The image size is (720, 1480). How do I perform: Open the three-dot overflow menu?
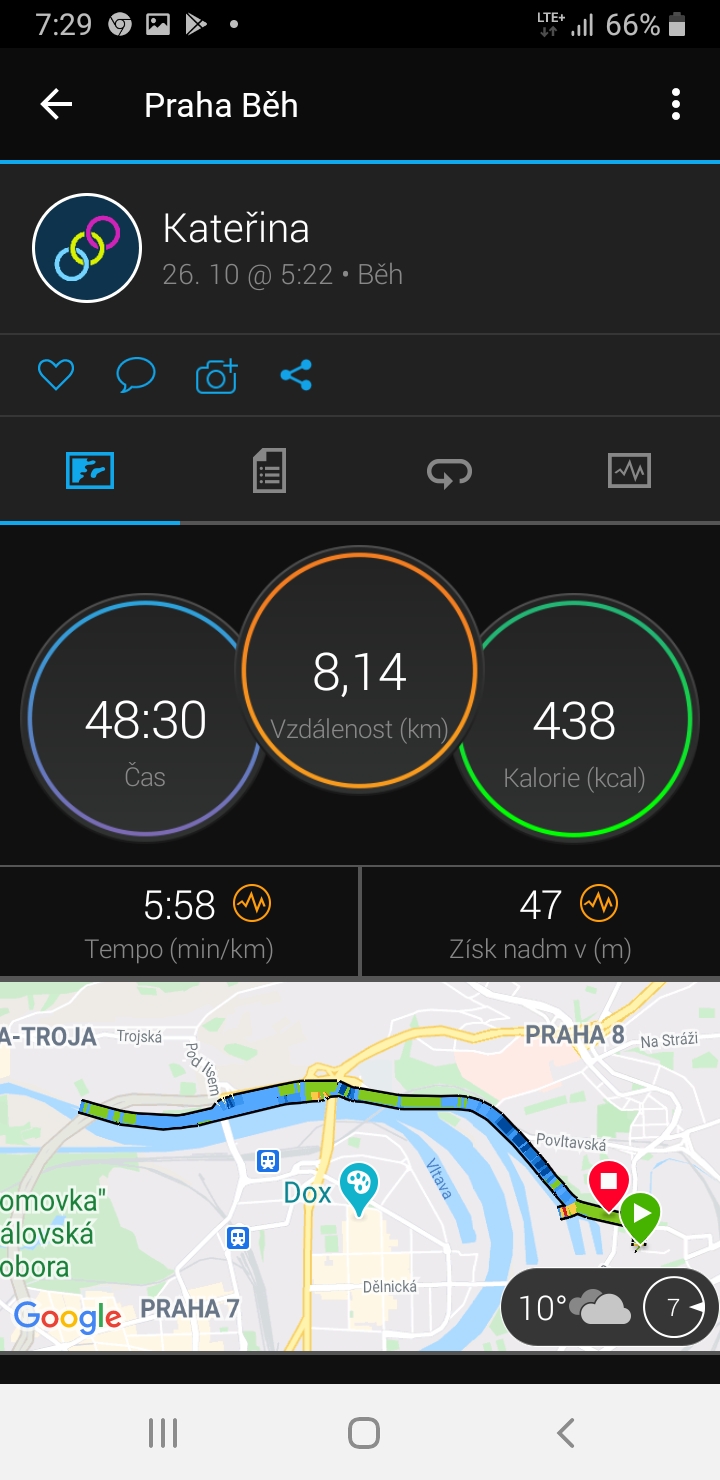[676, 105]
